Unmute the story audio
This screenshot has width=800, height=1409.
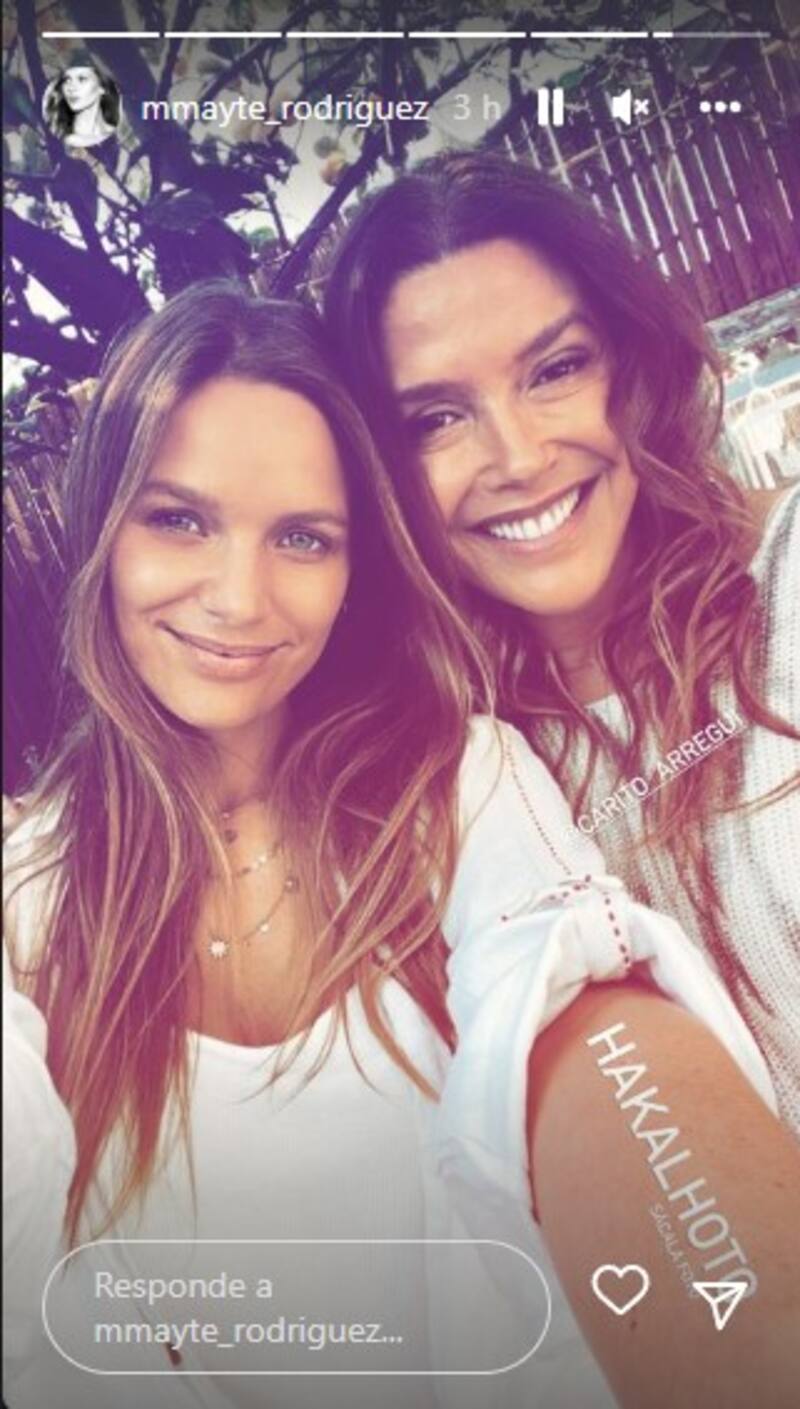click(x=630, y=106)
